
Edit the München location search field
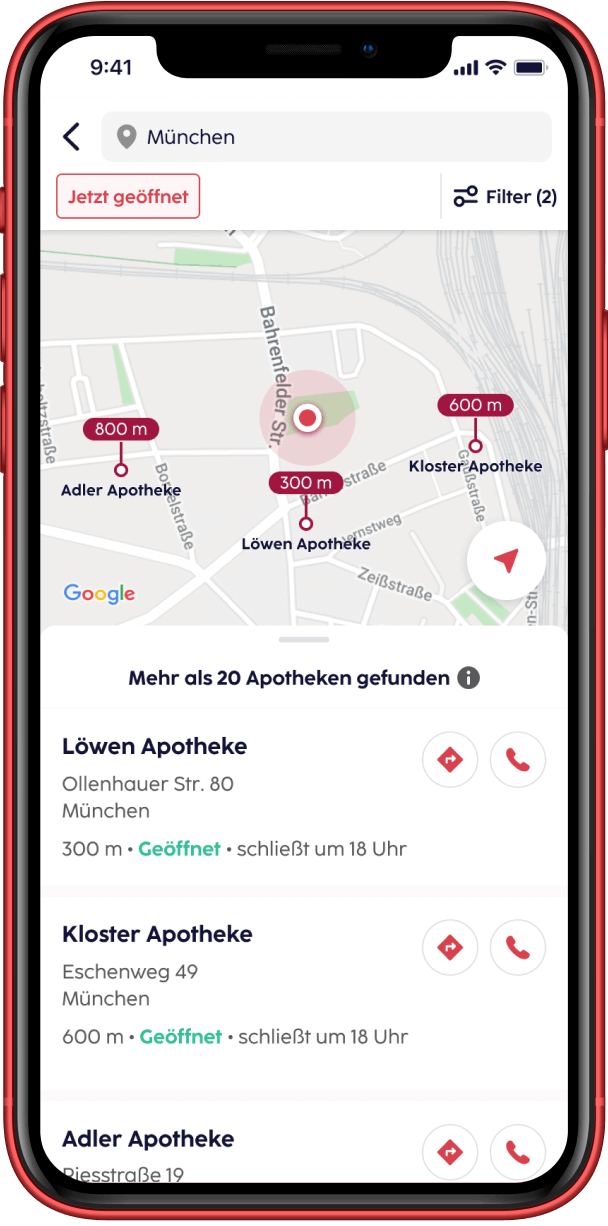[x=326, y=137]
